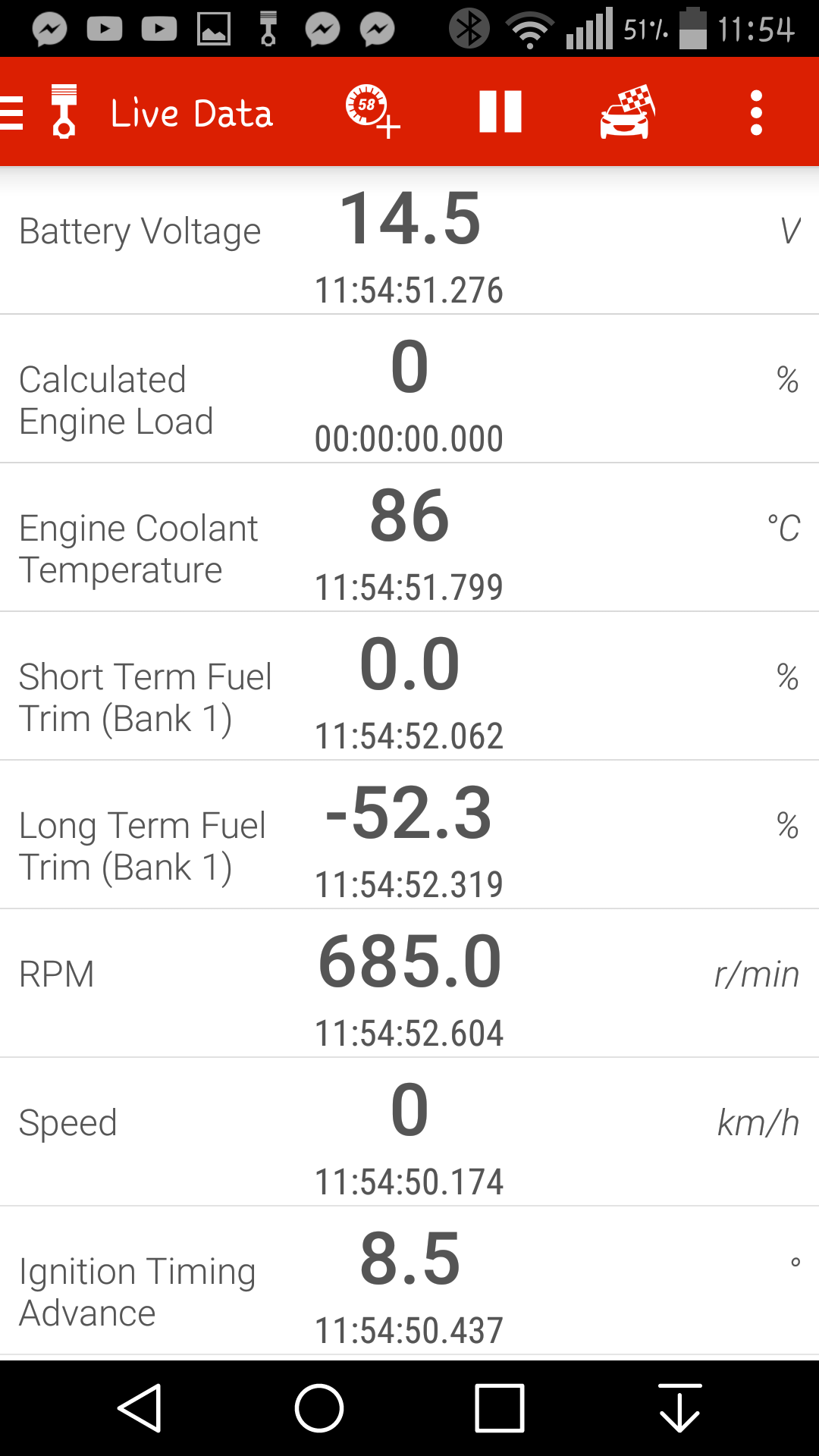Screen dimensions: 819x1456
Task: Open the Speed reading
Action: point(409,1131)
